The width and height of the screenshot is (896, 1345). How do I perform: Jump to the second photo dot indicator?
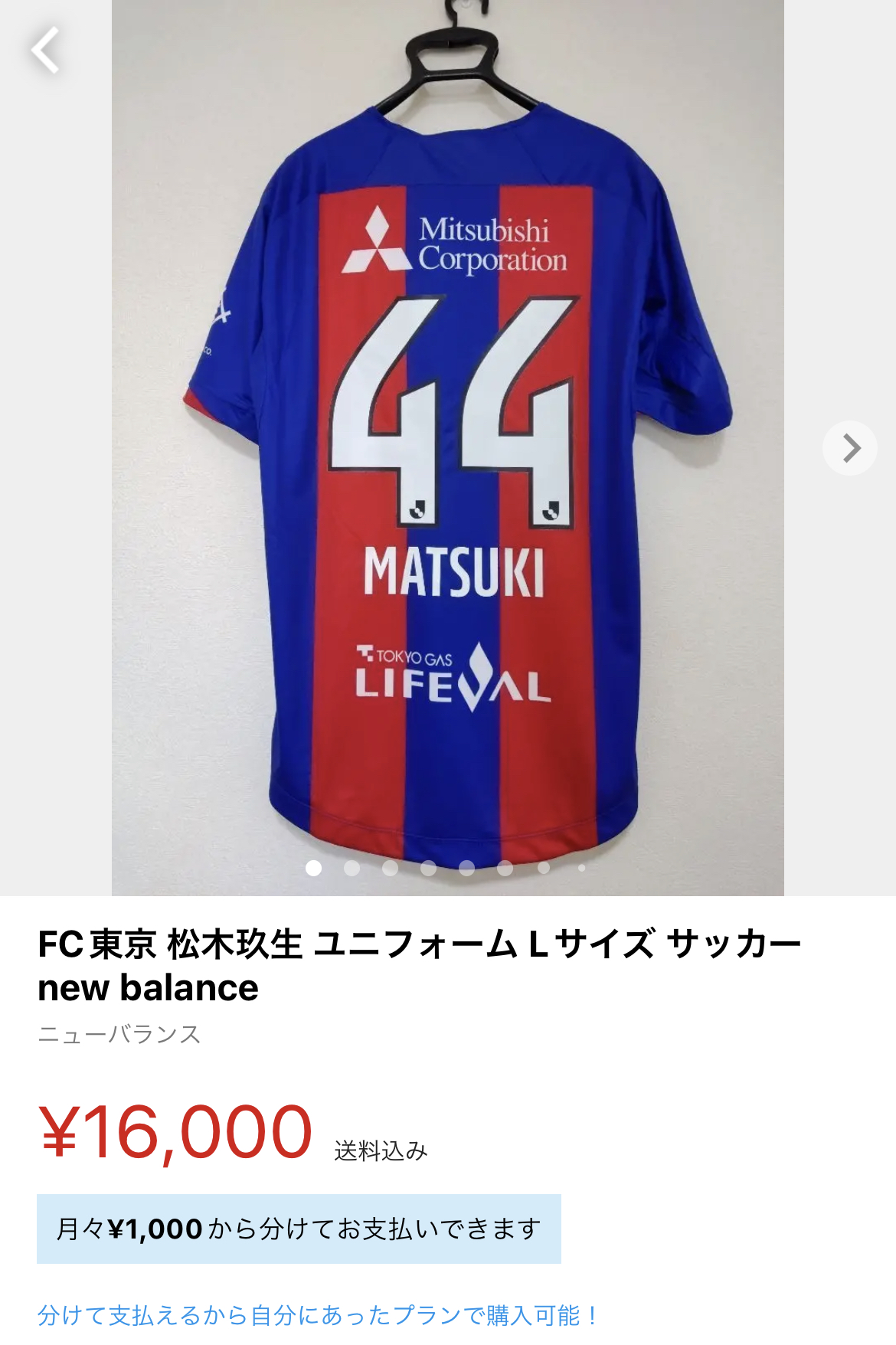pos(352,868)
